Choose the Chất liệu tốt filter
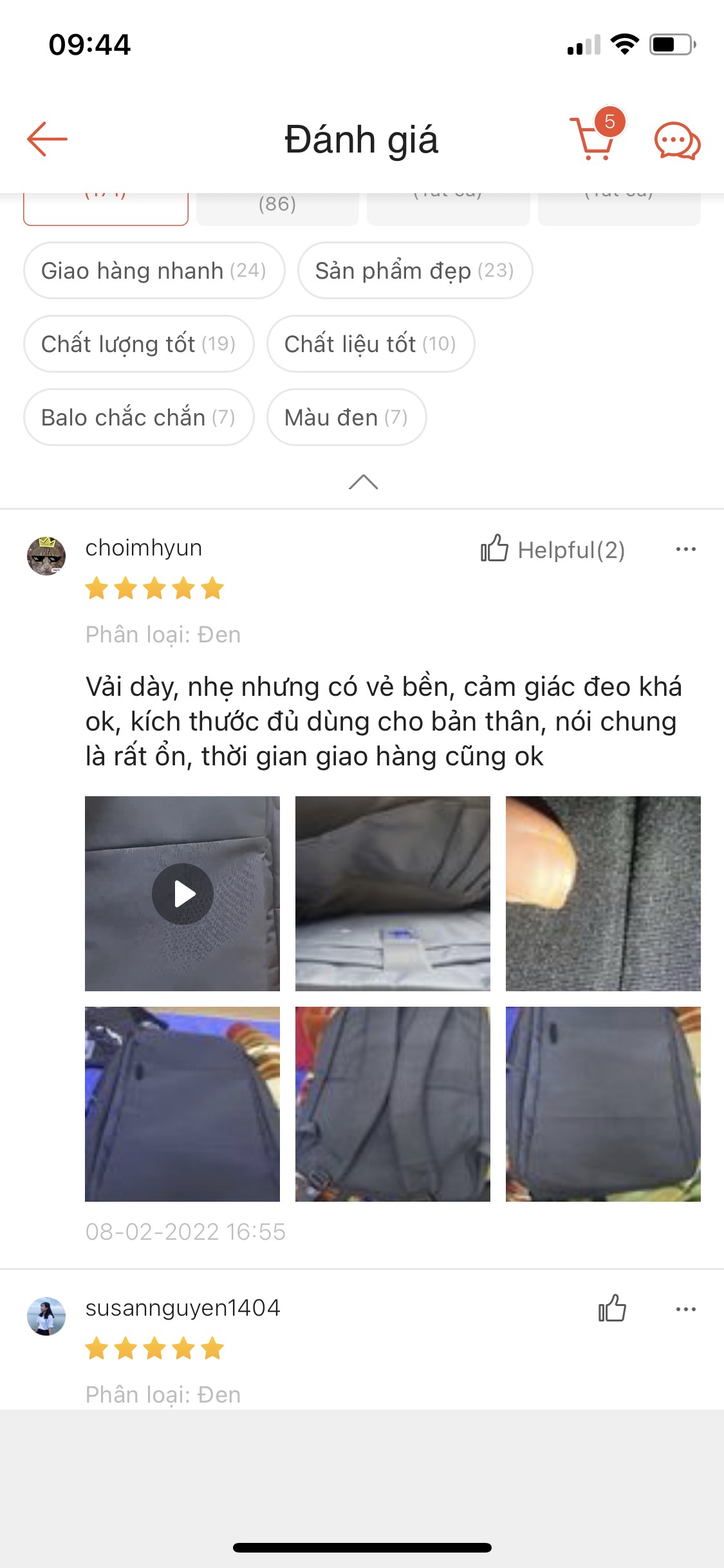The image size is (724, 1568). pos(370,344)
